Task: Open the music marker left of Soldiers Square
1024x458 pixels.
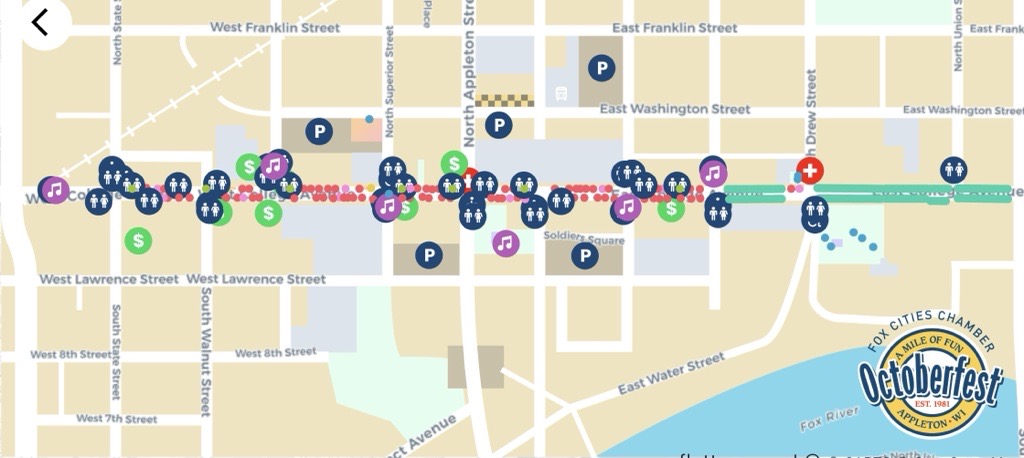Action: coord(505,242)
